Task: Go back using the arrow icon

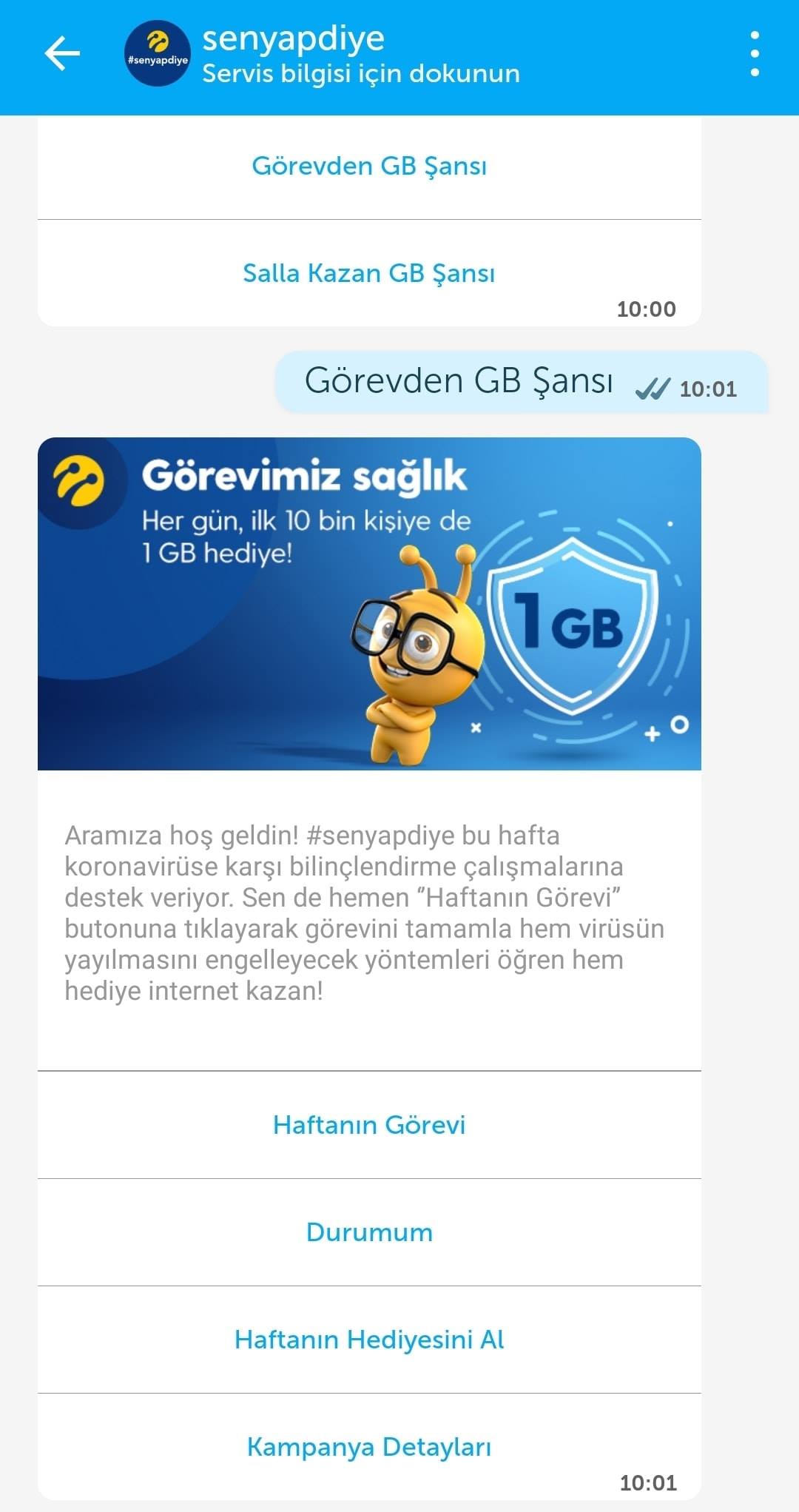Action: tap(62, 53)
